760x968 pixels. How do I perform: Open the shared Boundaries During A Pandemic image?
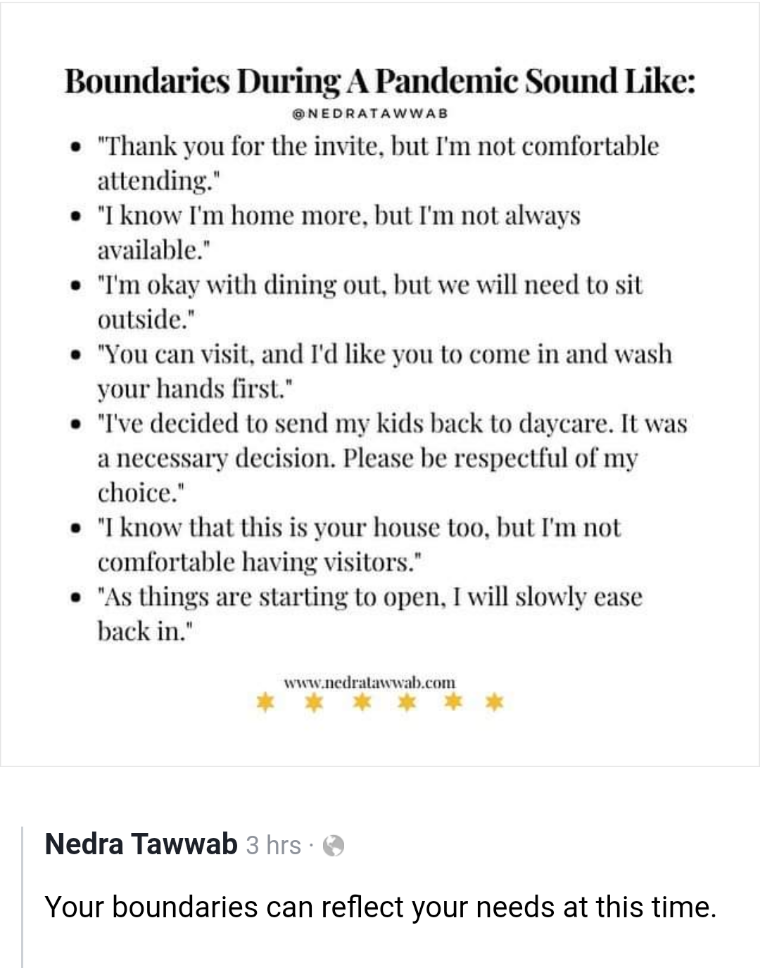click(380, 384)
